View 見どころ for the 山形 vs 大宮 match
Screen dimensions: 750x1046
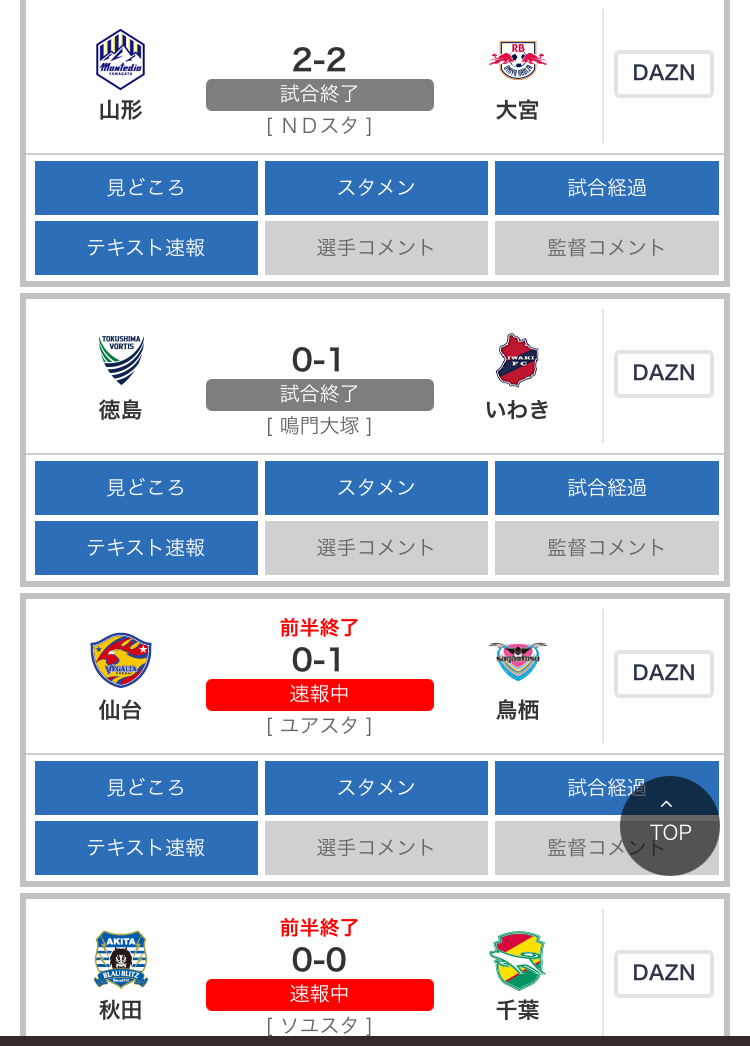146,188
